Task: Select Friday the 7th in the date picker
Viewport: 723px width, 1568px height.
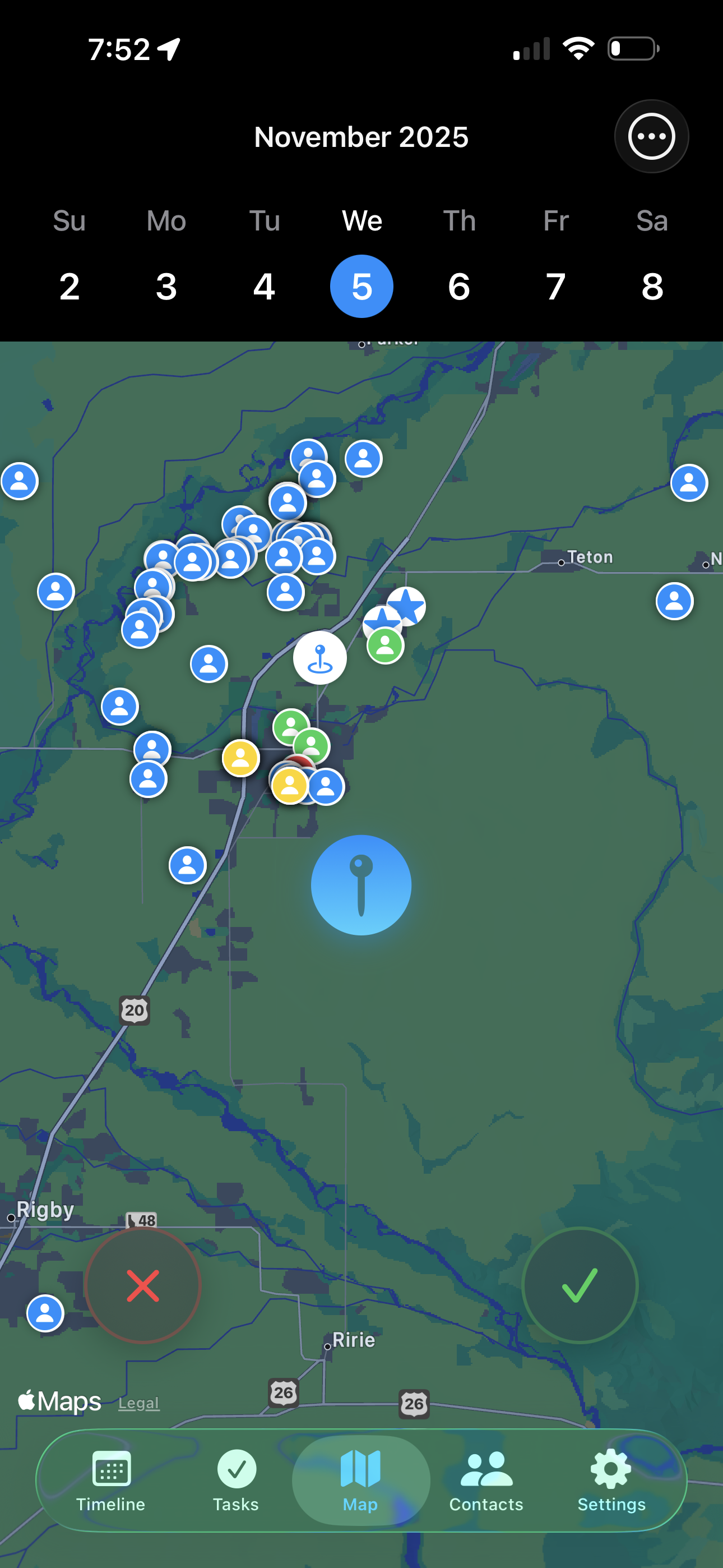Action: click(x=555, y=286)
